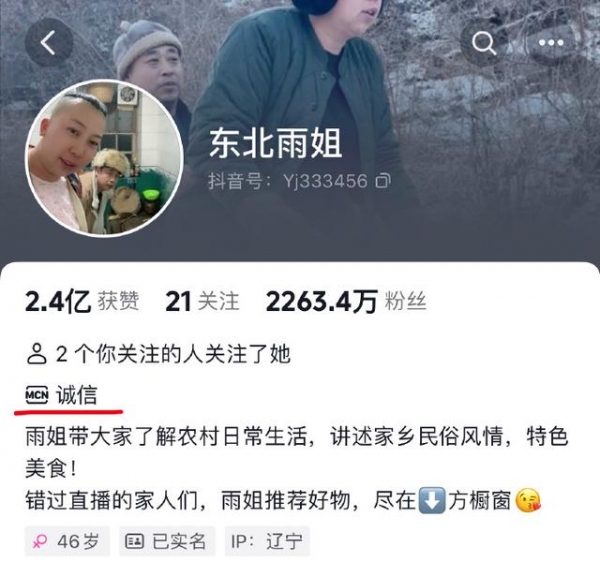Go back using the arrow icon
This screenshot has width=600, height=576.
[48, 43]
